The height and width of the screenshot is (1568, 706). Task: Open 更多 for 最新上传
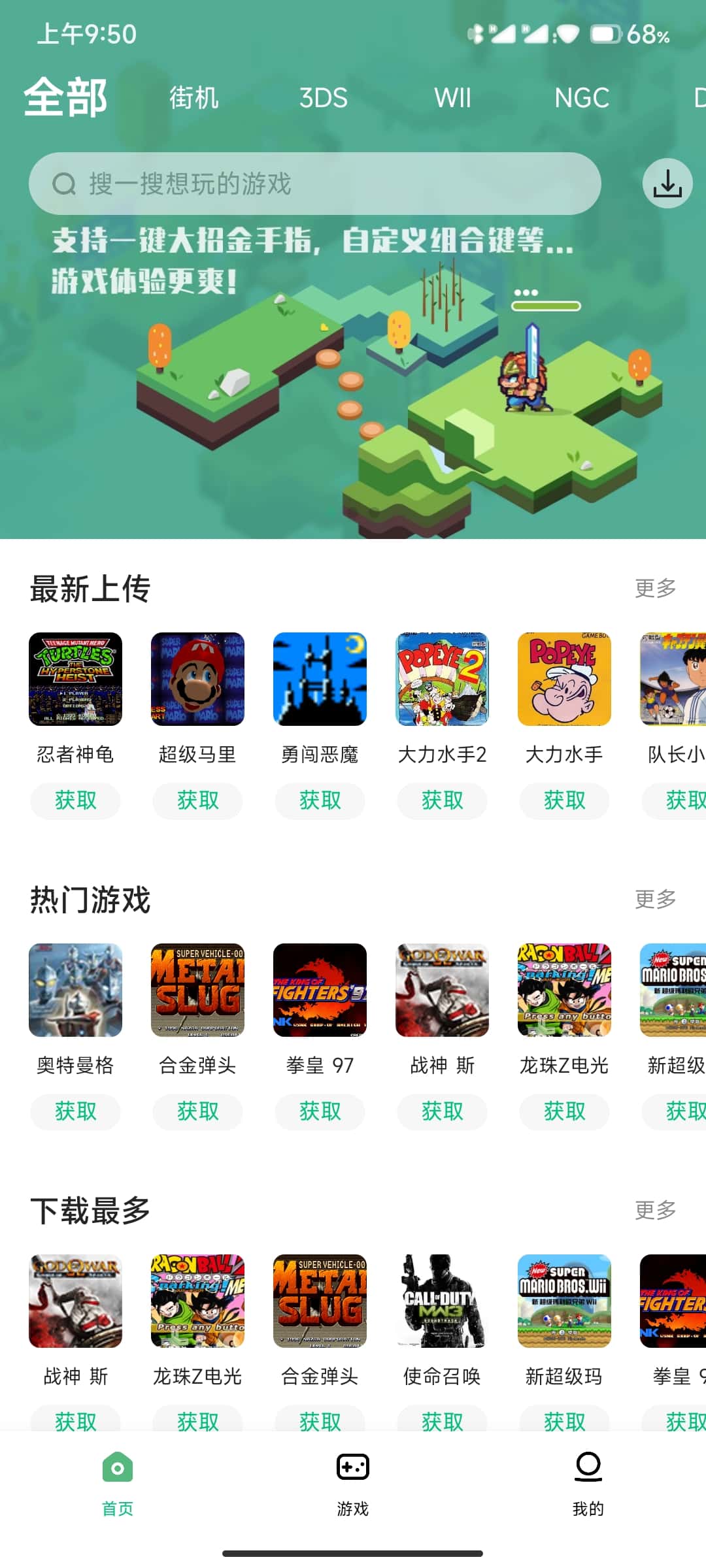coord(655,588)
